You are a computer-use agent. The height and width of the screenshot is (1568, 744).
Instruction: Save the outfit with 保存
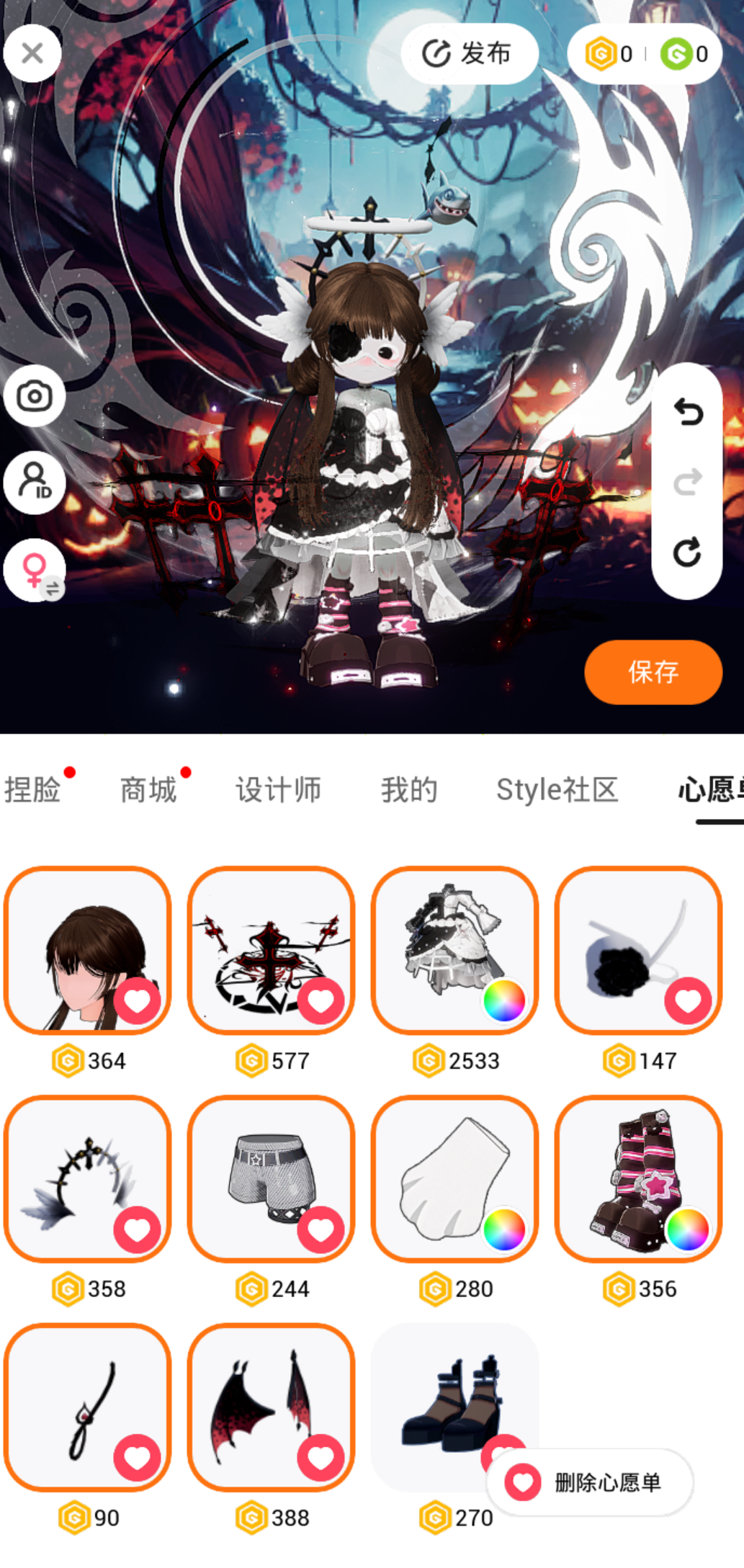pos(653,672)
